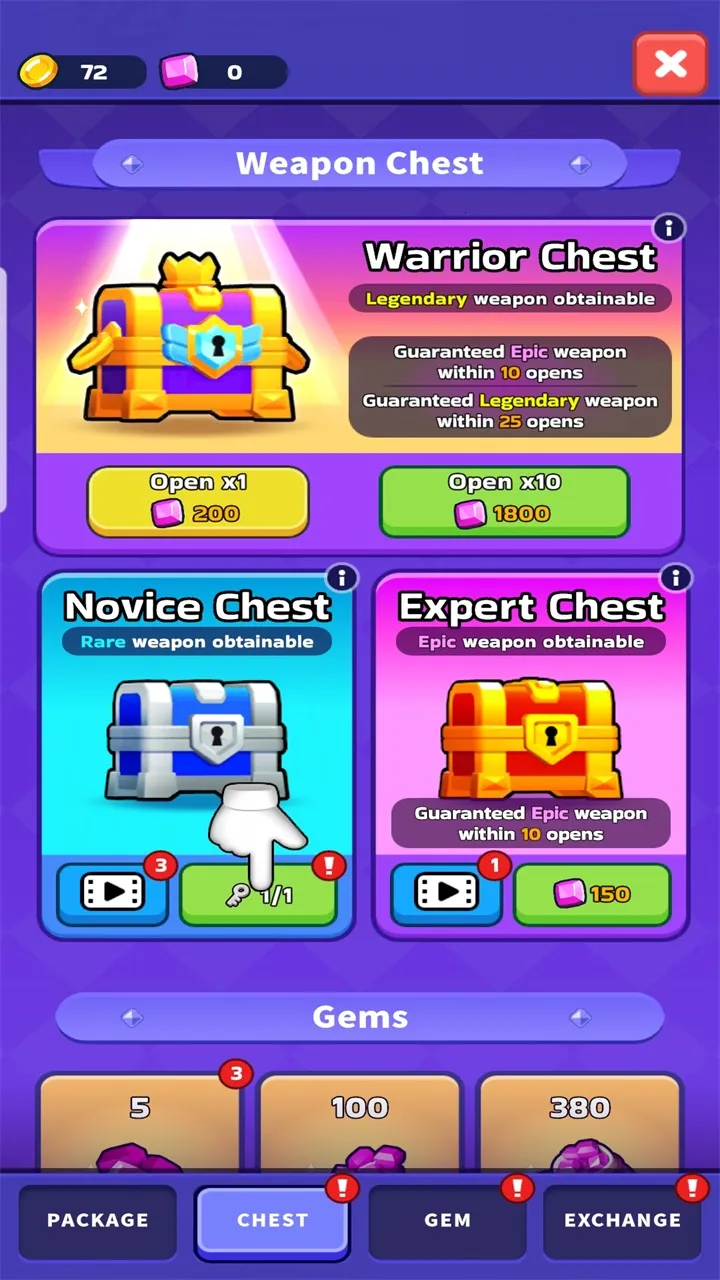
Task: View Novice Chest info
Action: pos(342,578)
